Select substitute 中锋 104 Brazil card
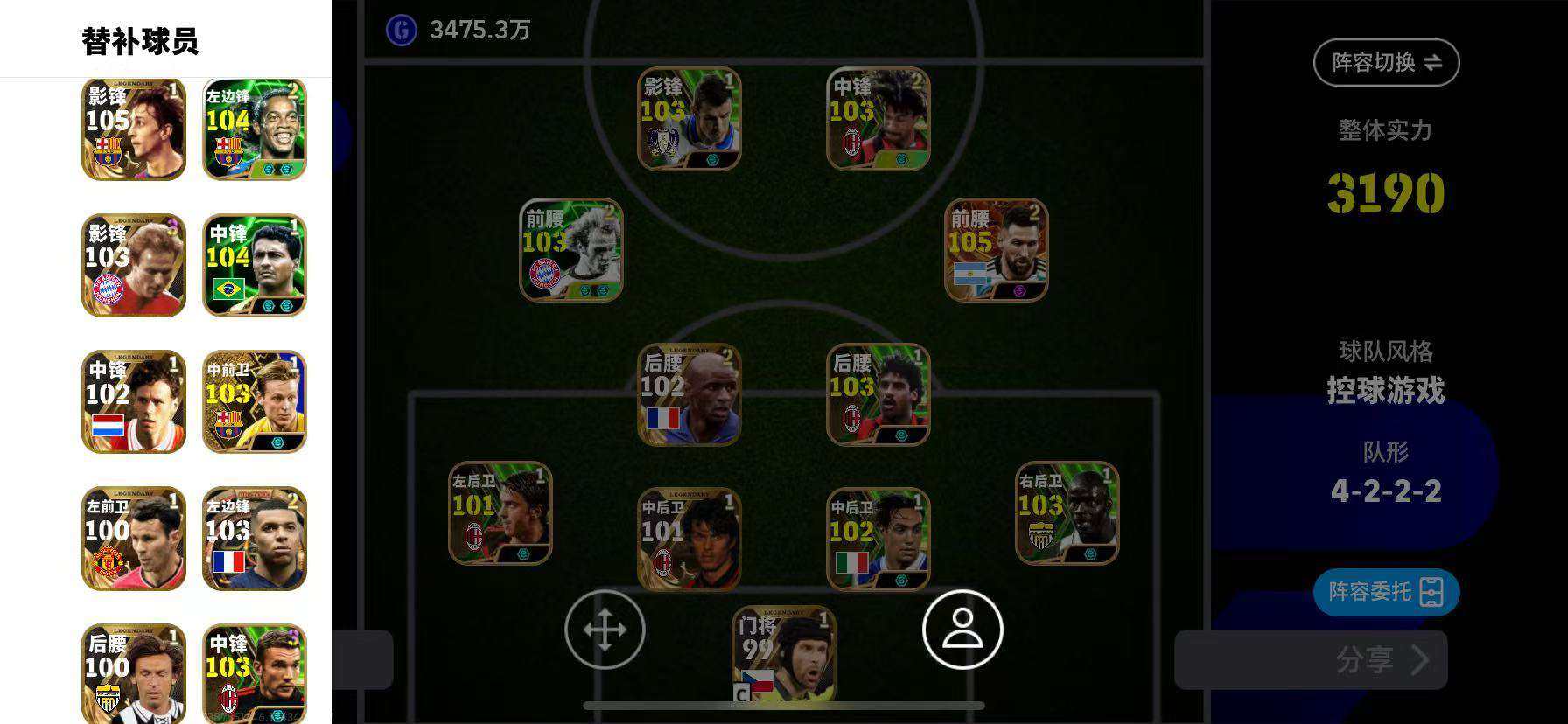This screenshot has width=1568, height=724. (255, 265)
